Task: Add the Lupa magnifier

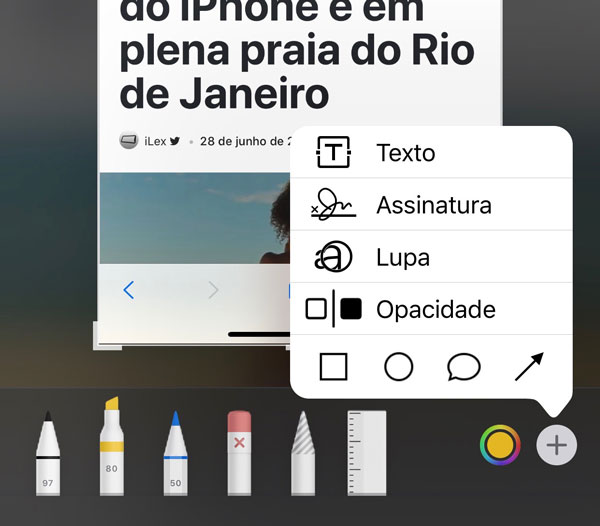Action: coord(402,257)
